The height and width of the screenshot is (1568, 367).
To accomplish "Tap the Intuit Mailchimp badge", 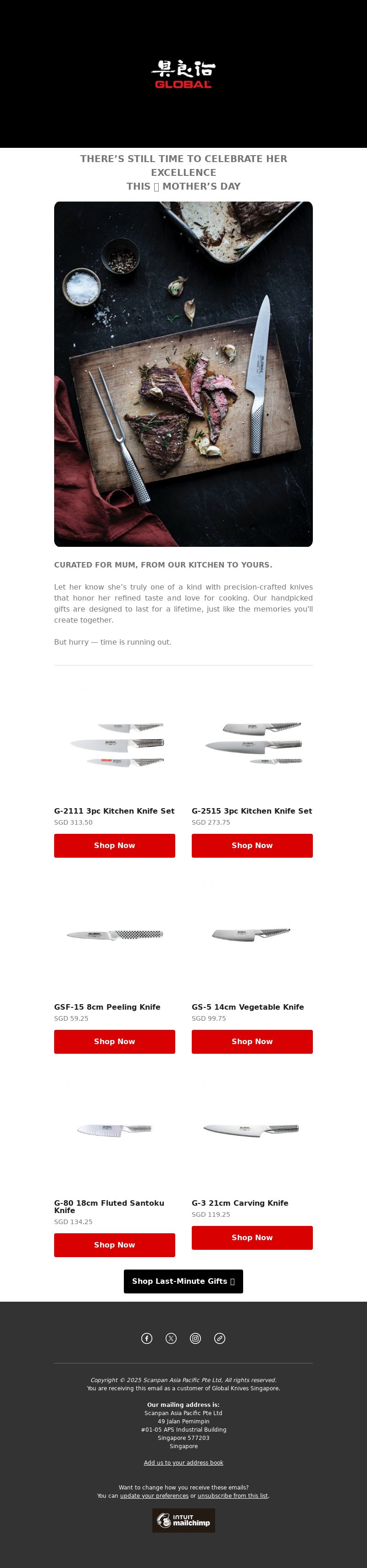I will click(183, 1520).
